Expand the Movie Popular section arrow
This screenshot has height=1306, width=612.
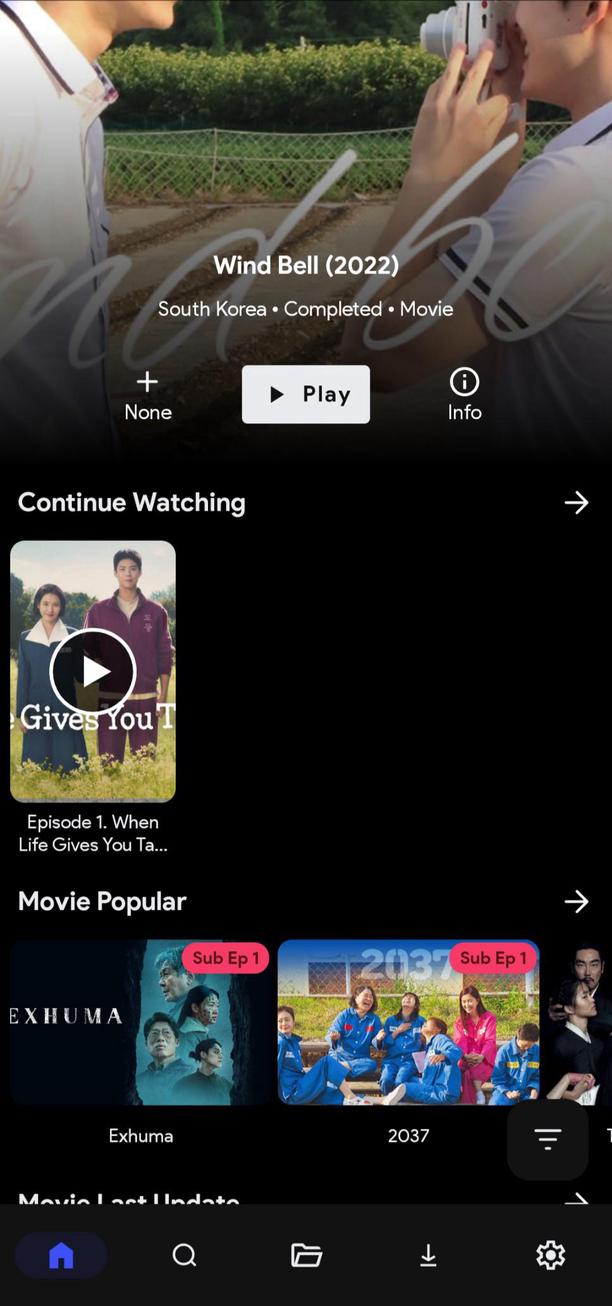pos(576,901)
